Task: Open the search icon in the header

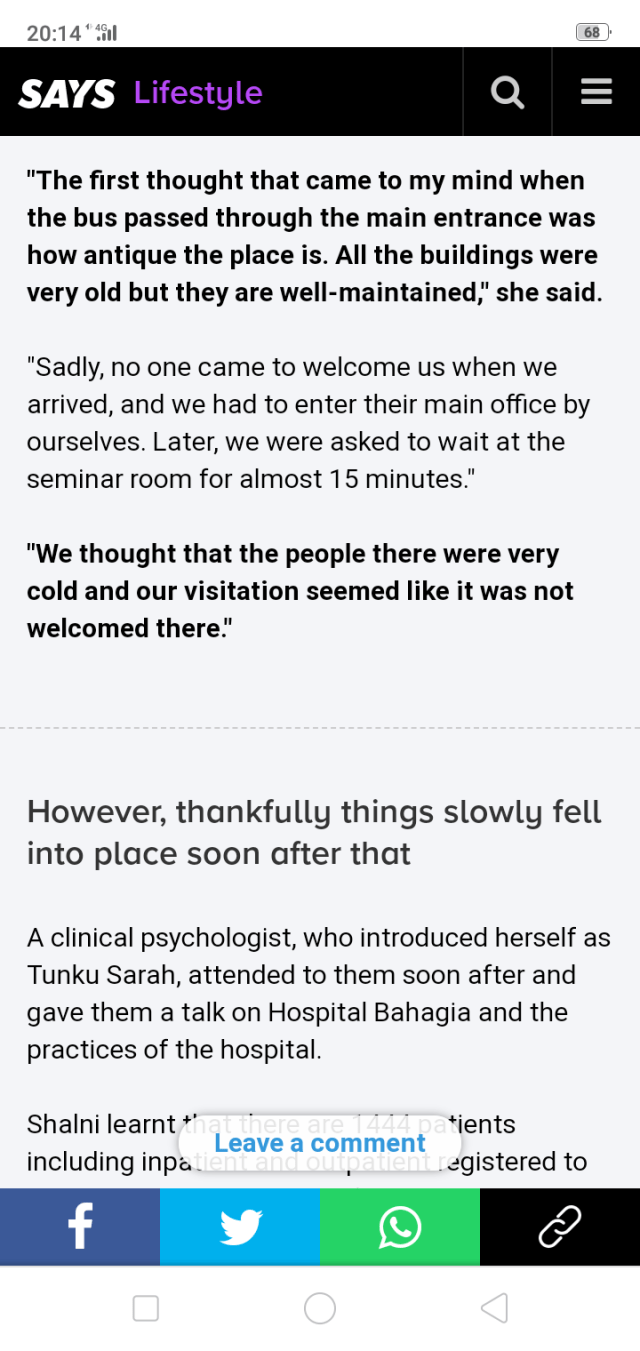Action: 507,92
